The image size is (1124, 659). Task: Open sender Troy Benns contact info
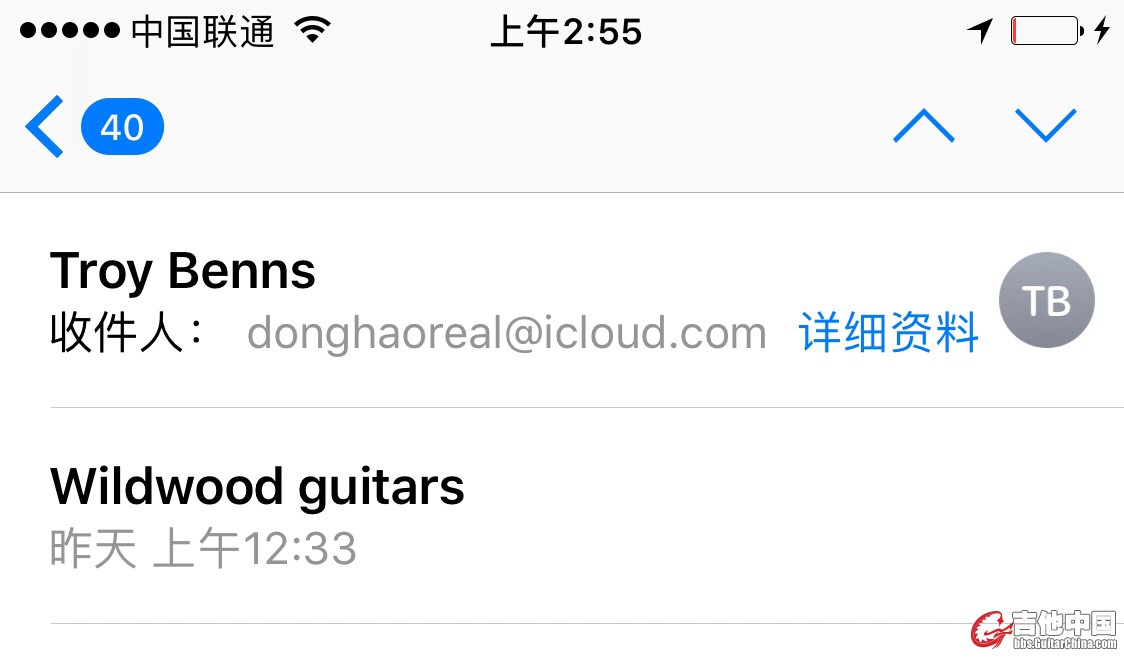point(183,271)
